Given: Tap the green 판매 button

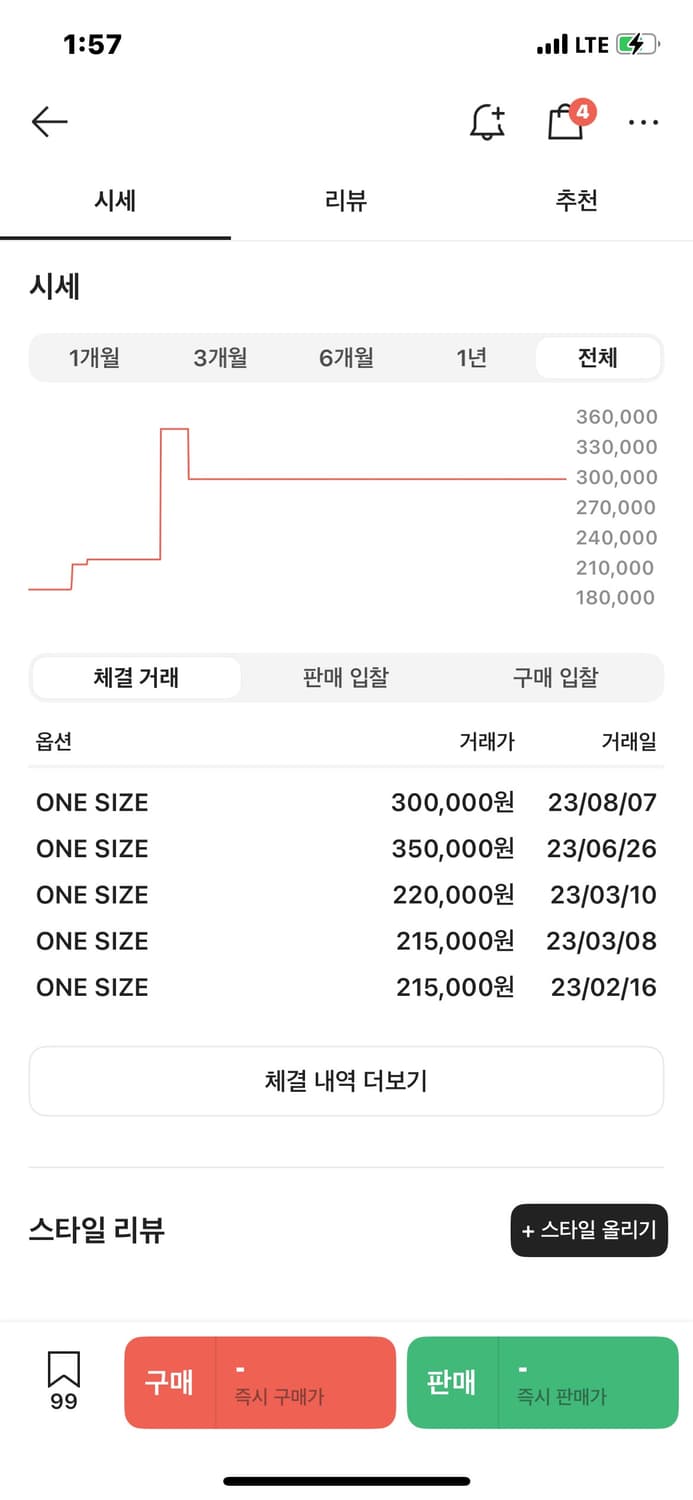Looking at the screenshot, I should coord(542,1383).
